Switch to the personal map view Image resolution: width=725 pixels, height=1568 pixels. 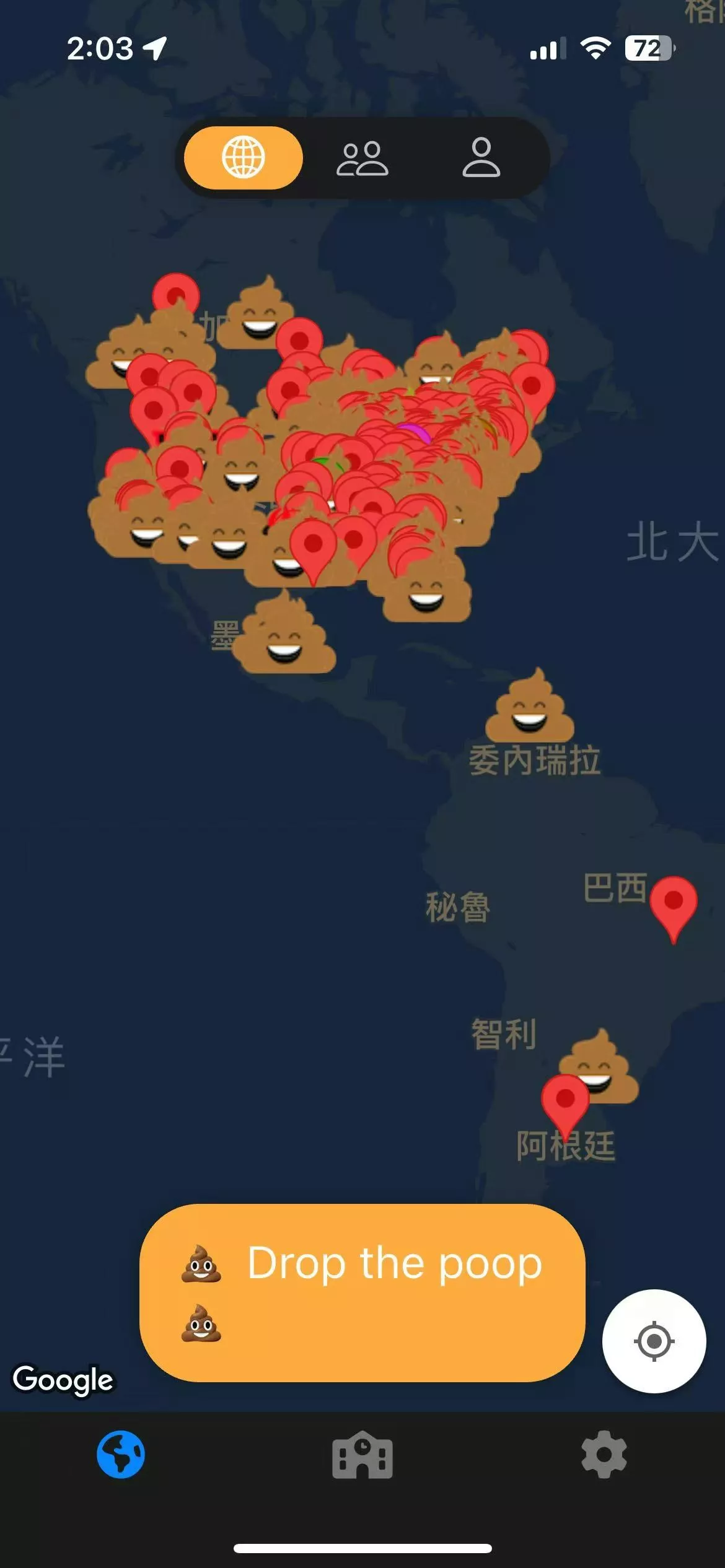pyautogui.click(x=481, y=159)
